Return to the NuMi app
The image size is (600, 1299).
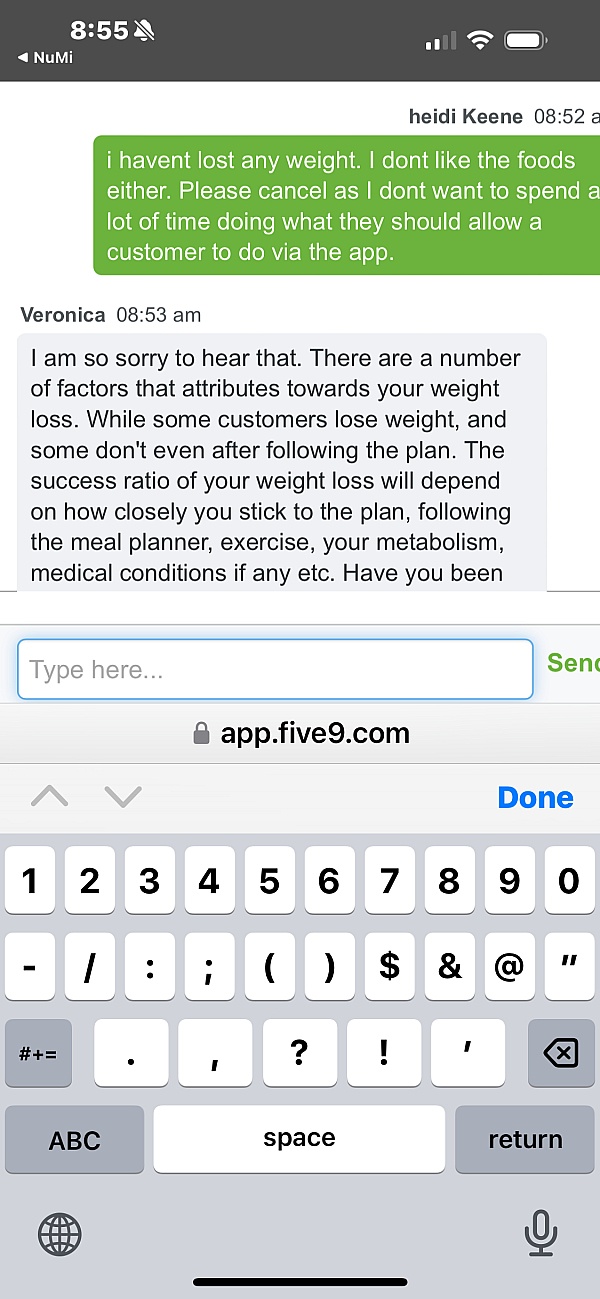[x=46, y=58]
